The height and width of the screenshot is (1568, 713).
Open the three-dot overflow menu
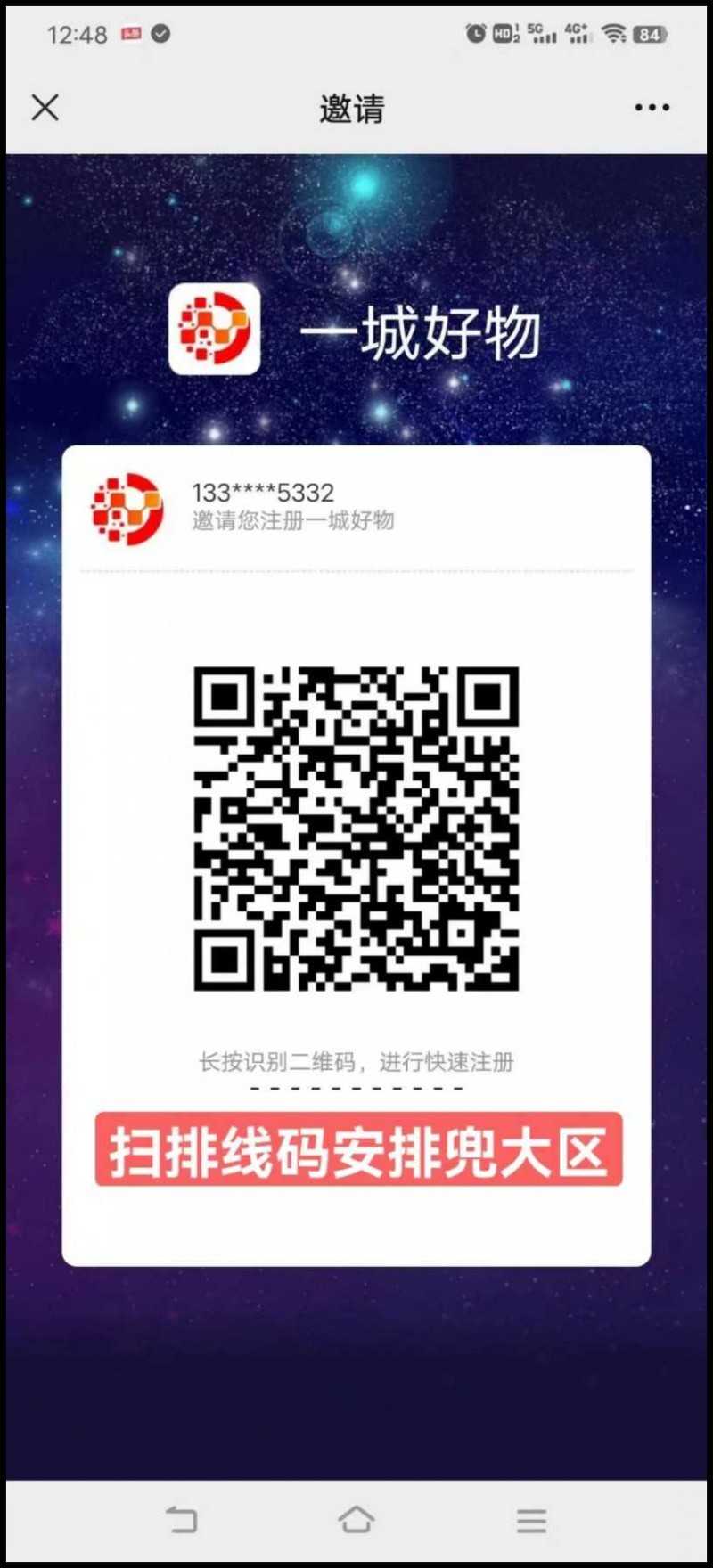point(652,108)
